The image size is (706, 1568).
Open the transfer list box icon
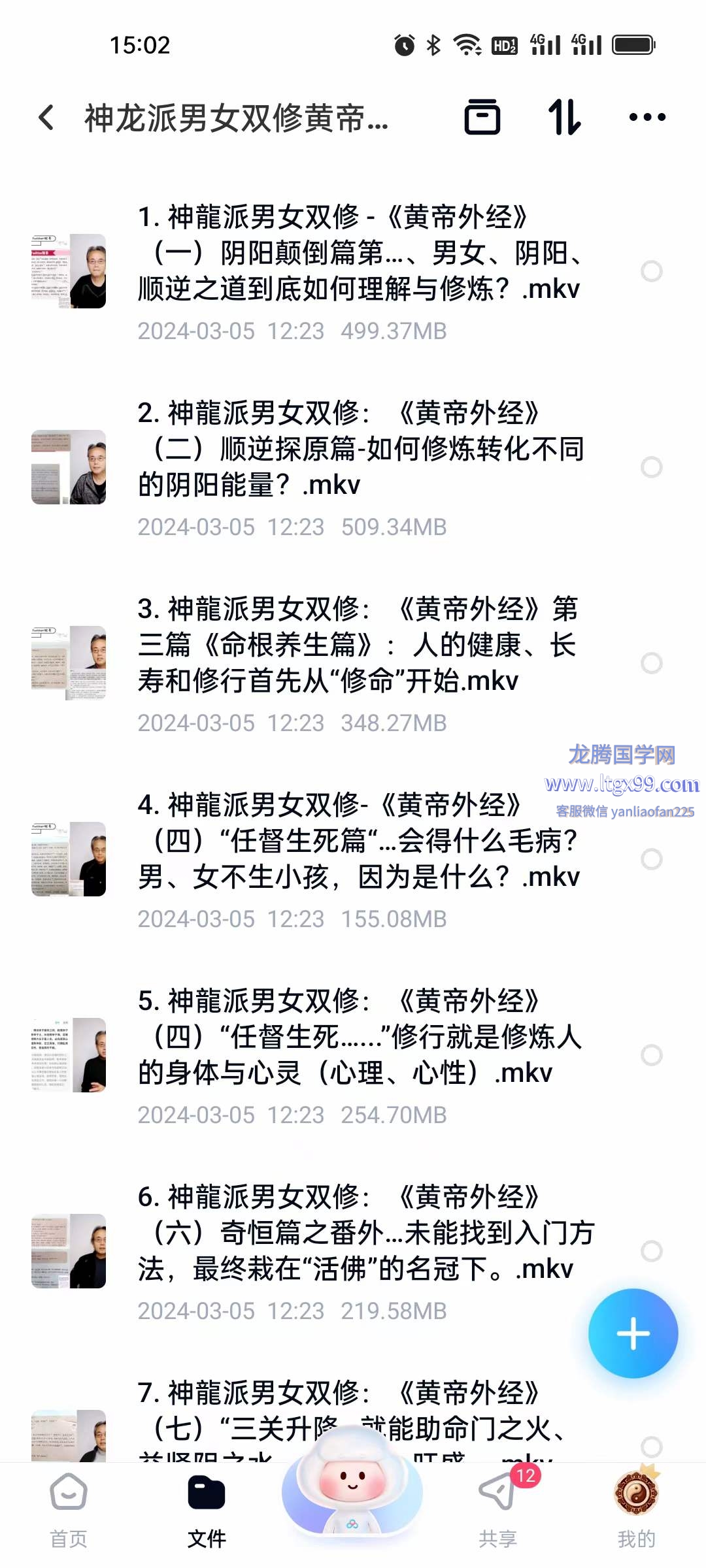[482, 118]
